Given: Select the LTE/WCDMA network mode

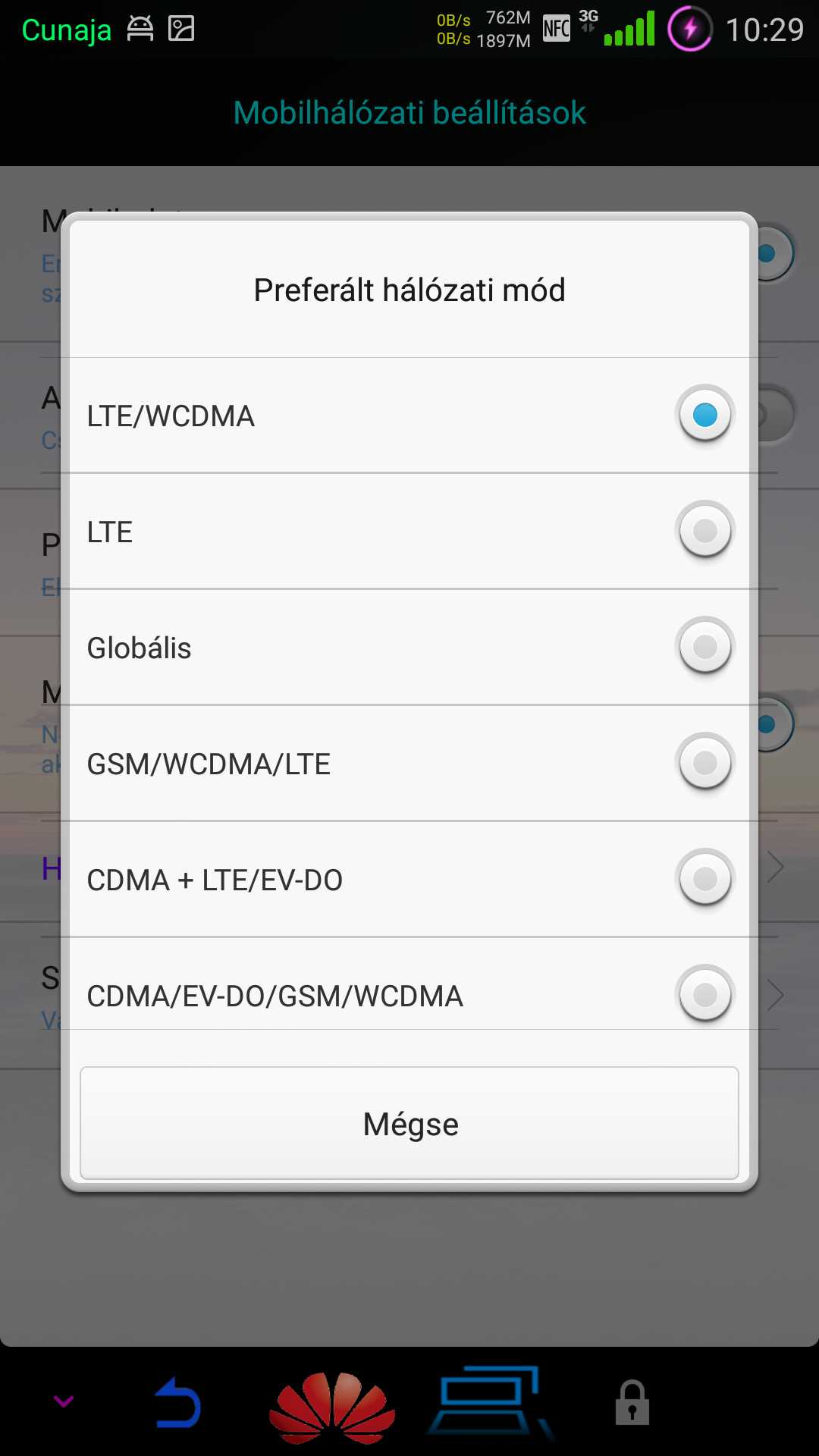Looking at the screenshot, I should 409,416.
